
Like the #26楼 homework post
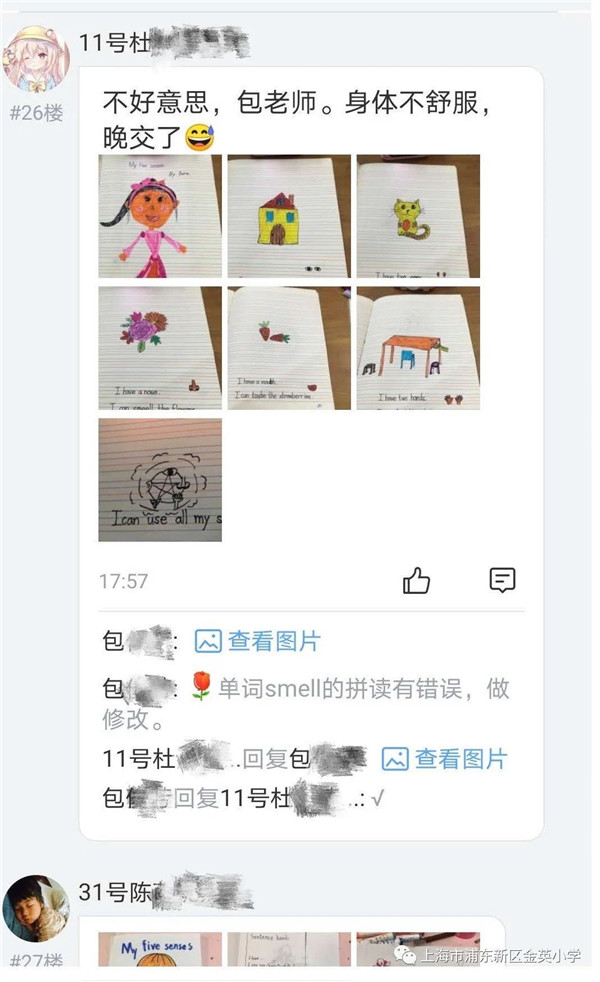(x=416, y=580)
